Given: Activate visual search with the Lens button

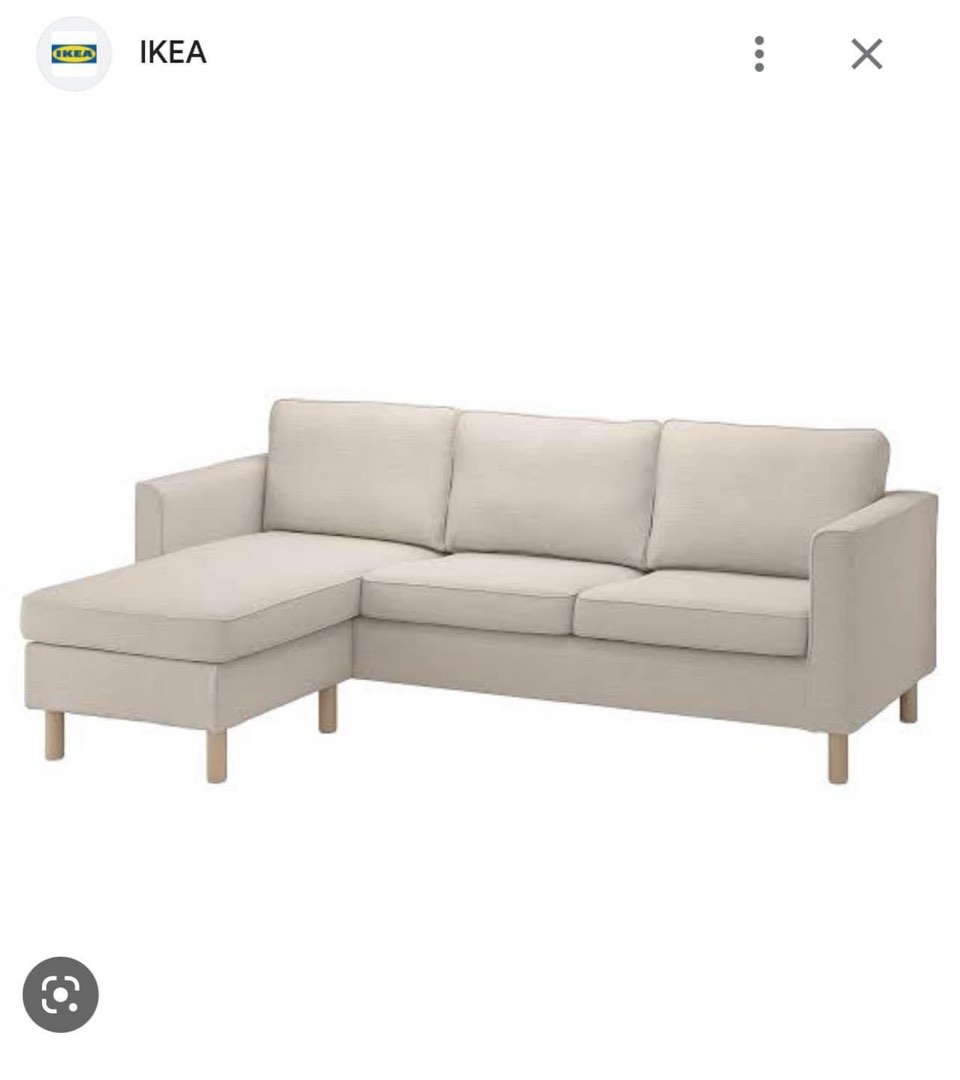Looking at the screenshot, I should click(x=60, y=993).
